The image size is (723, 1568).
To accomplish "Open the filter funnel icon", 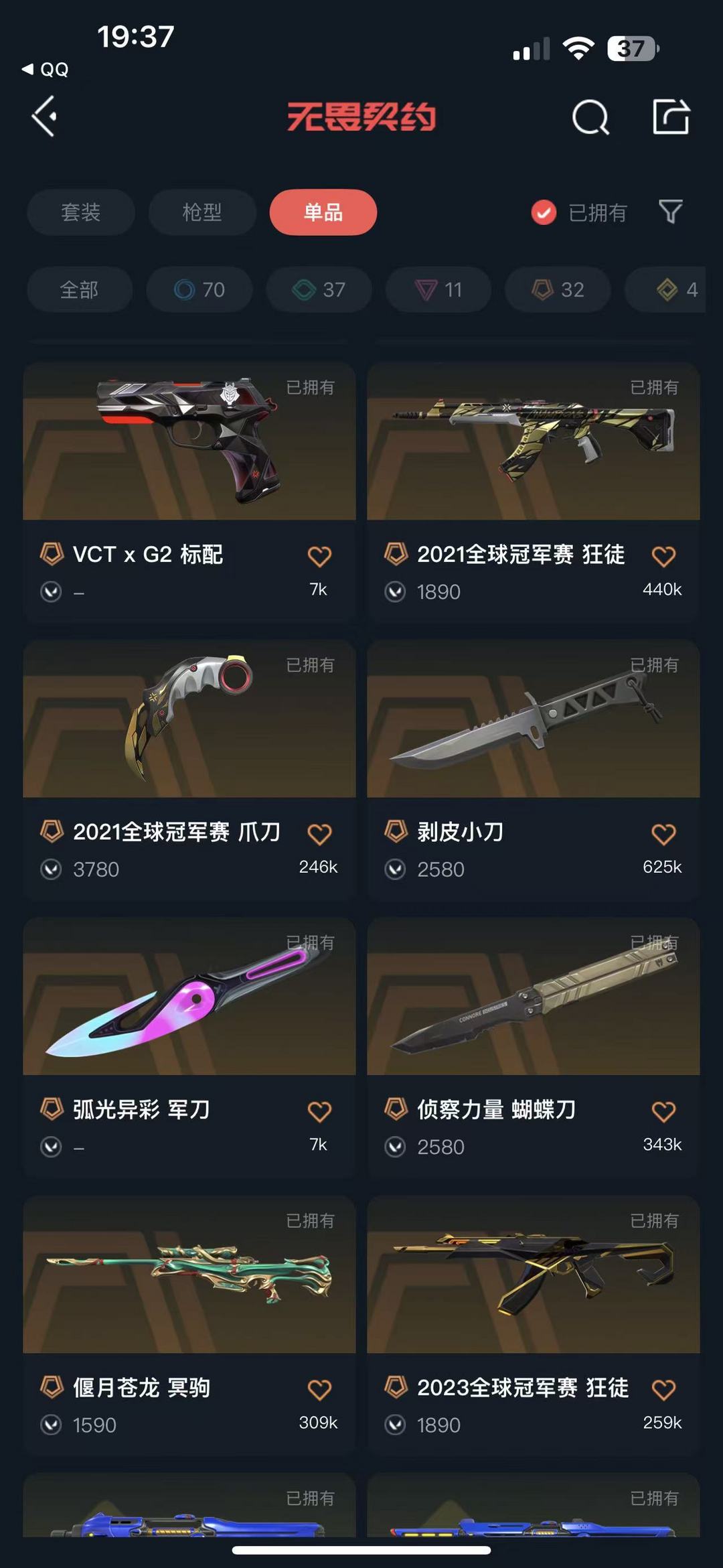I will click(670, 212).
